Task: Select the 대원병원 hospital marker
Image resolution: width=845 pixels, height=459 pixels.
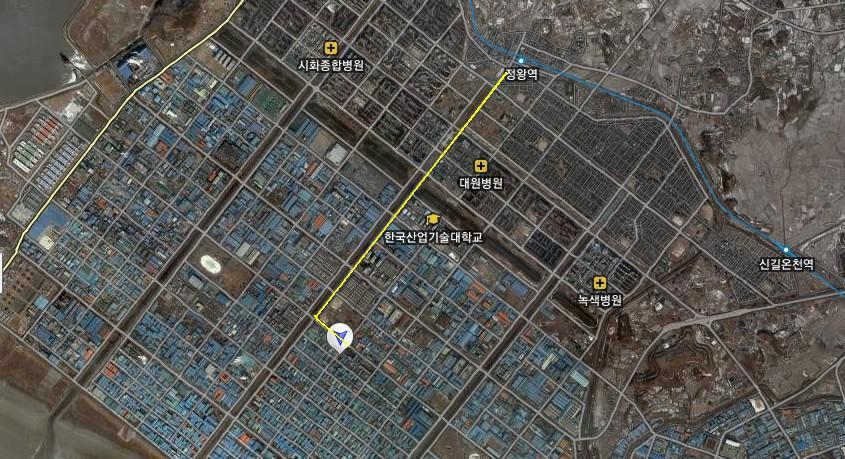Action: click(481, 166)
